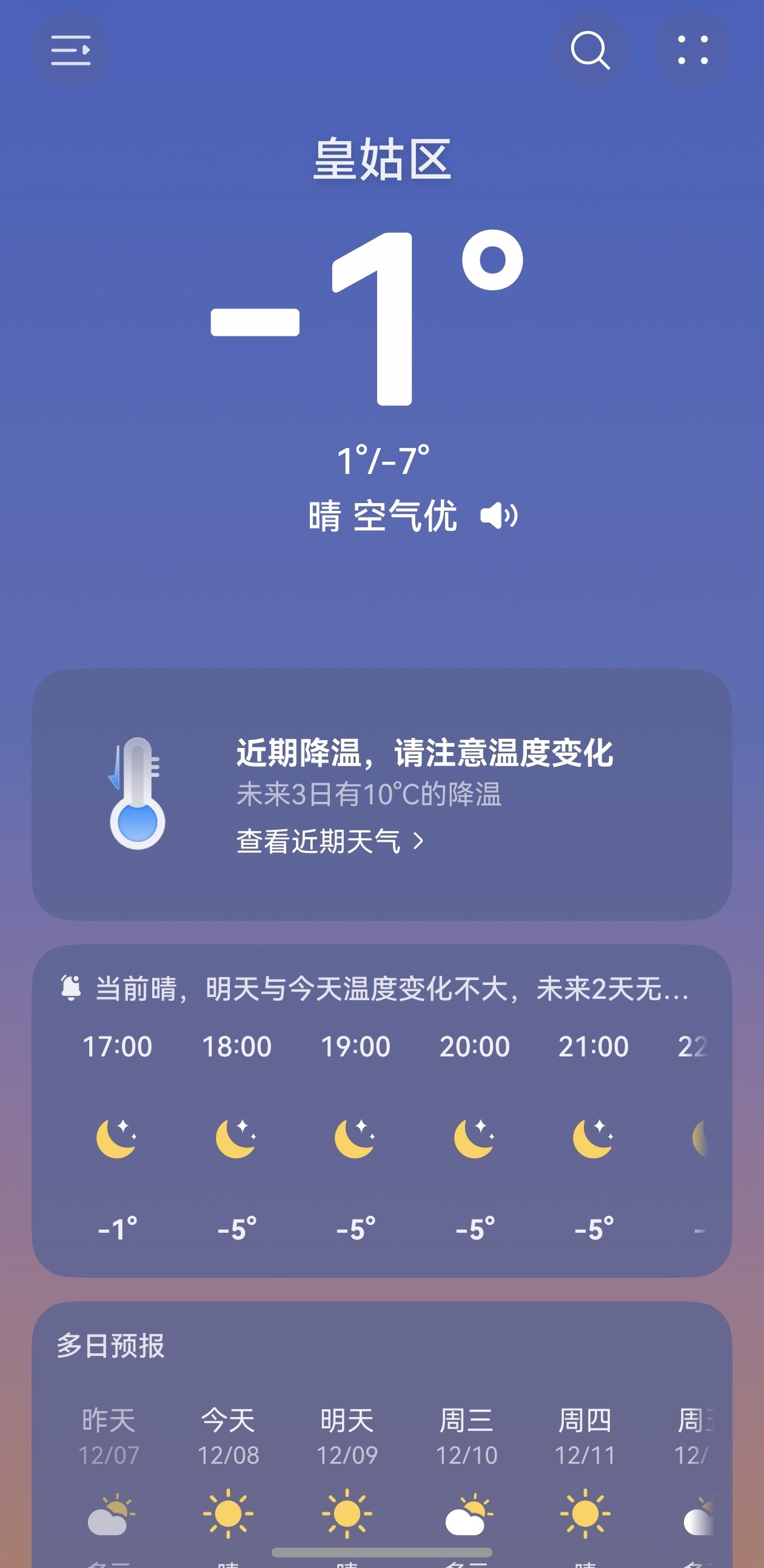Image resolution: width=764 pixels, height=1568 pixels.
Task: Open 周四 12/11 daily forecast
Action: (585, 1485)
